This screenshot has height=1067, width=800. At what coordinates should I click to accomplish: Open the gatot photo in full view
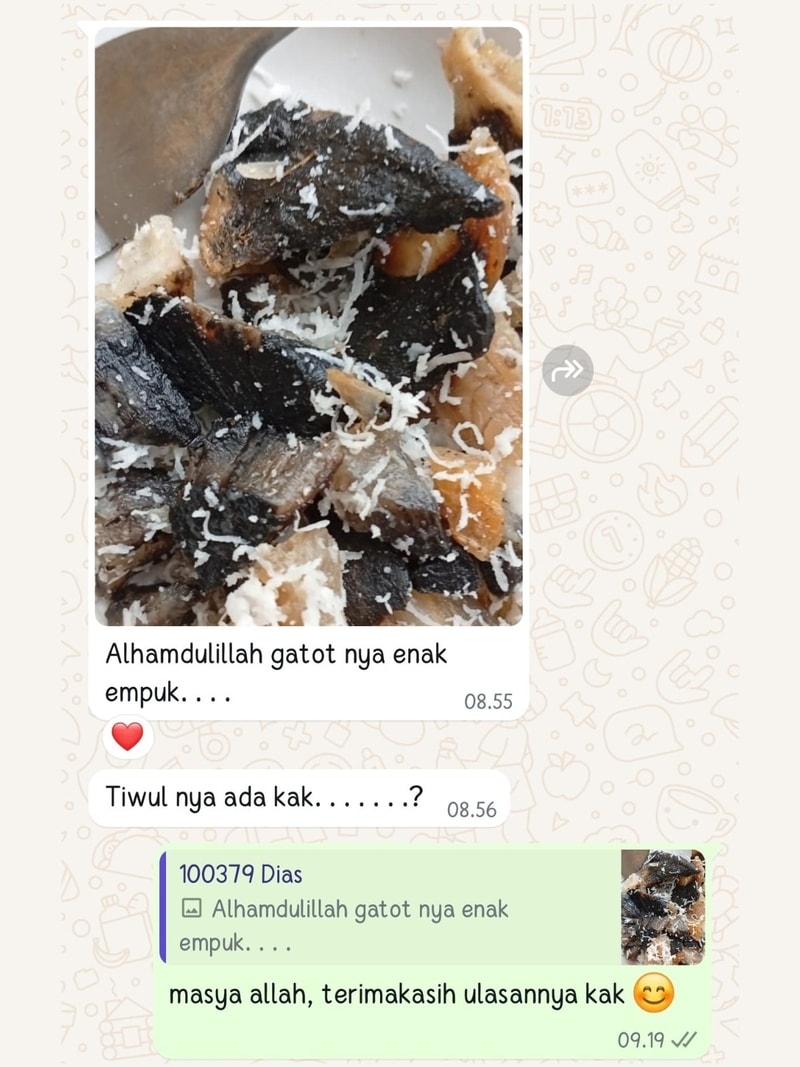tap(308, 326)
